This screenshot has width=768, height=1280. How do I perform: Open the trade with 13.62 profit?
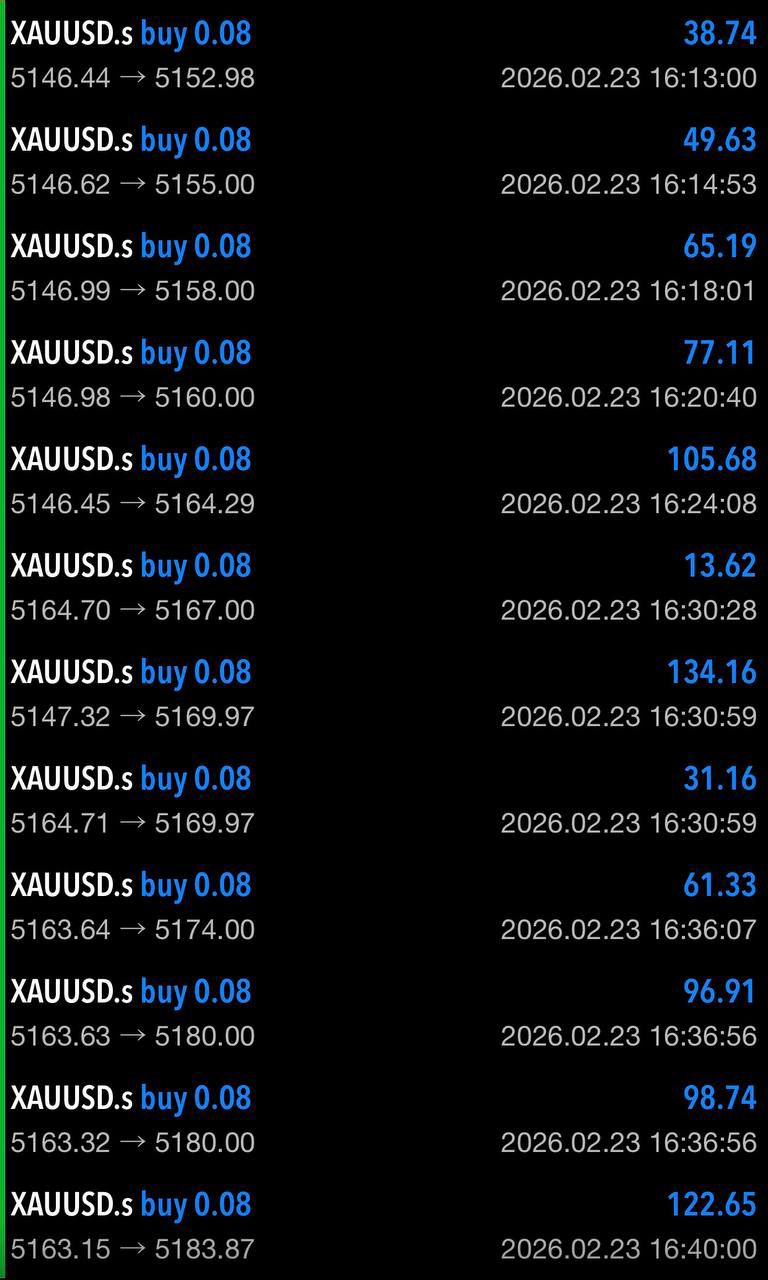384,587
